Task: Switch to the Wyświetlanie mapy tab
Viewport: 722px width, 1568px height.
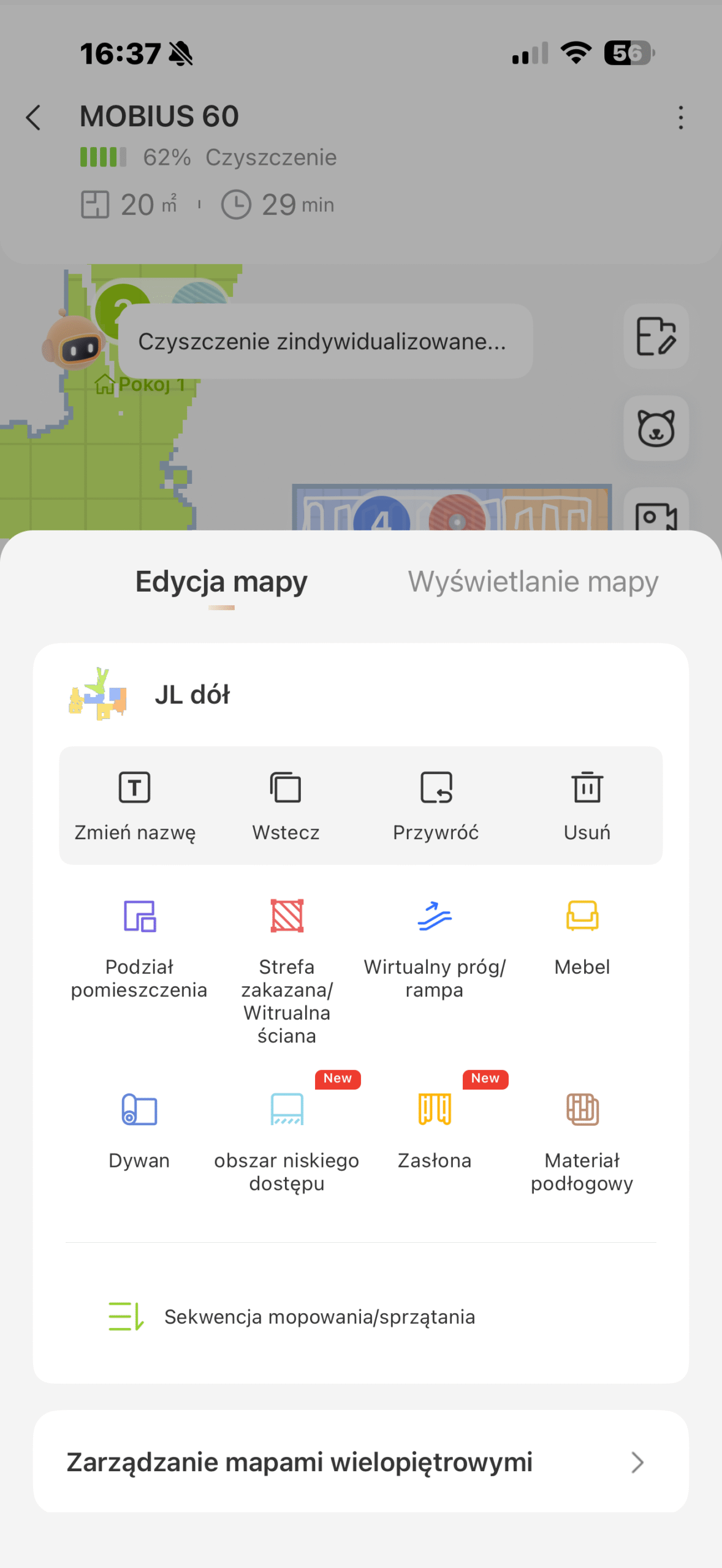Action: (533, 582)
